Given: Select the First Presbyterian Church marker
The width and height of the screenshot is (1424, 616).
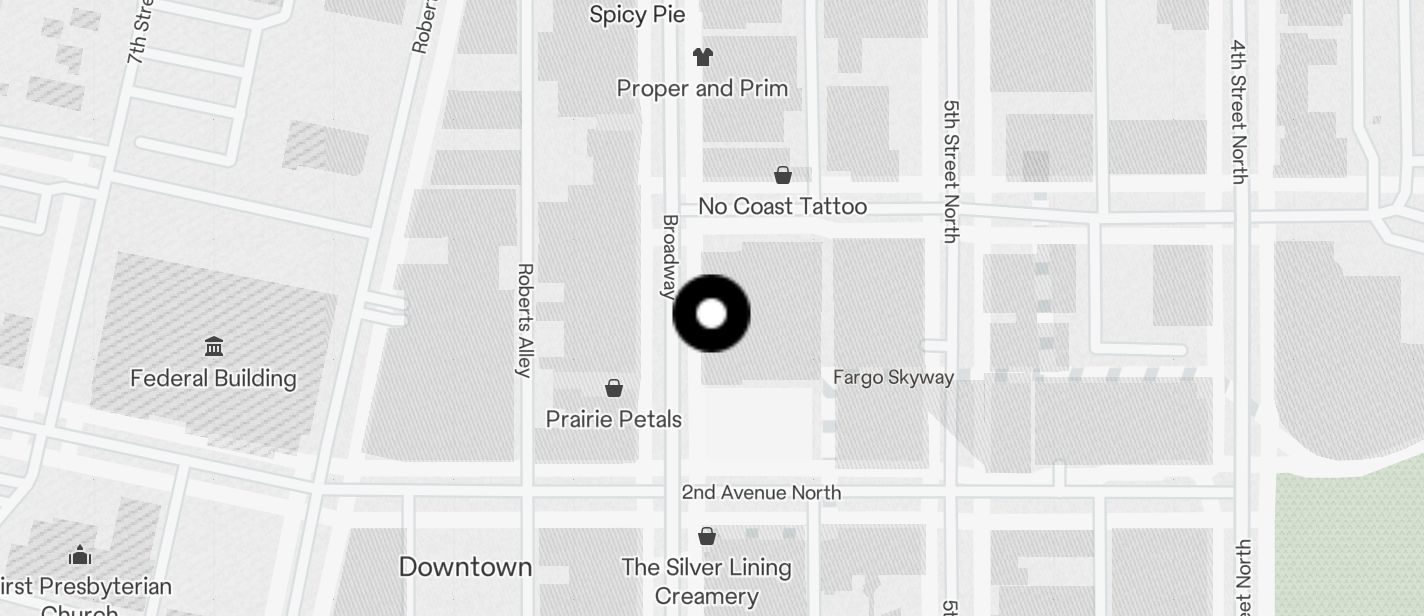Looking at the screenshot, I should tap(80, 555).
